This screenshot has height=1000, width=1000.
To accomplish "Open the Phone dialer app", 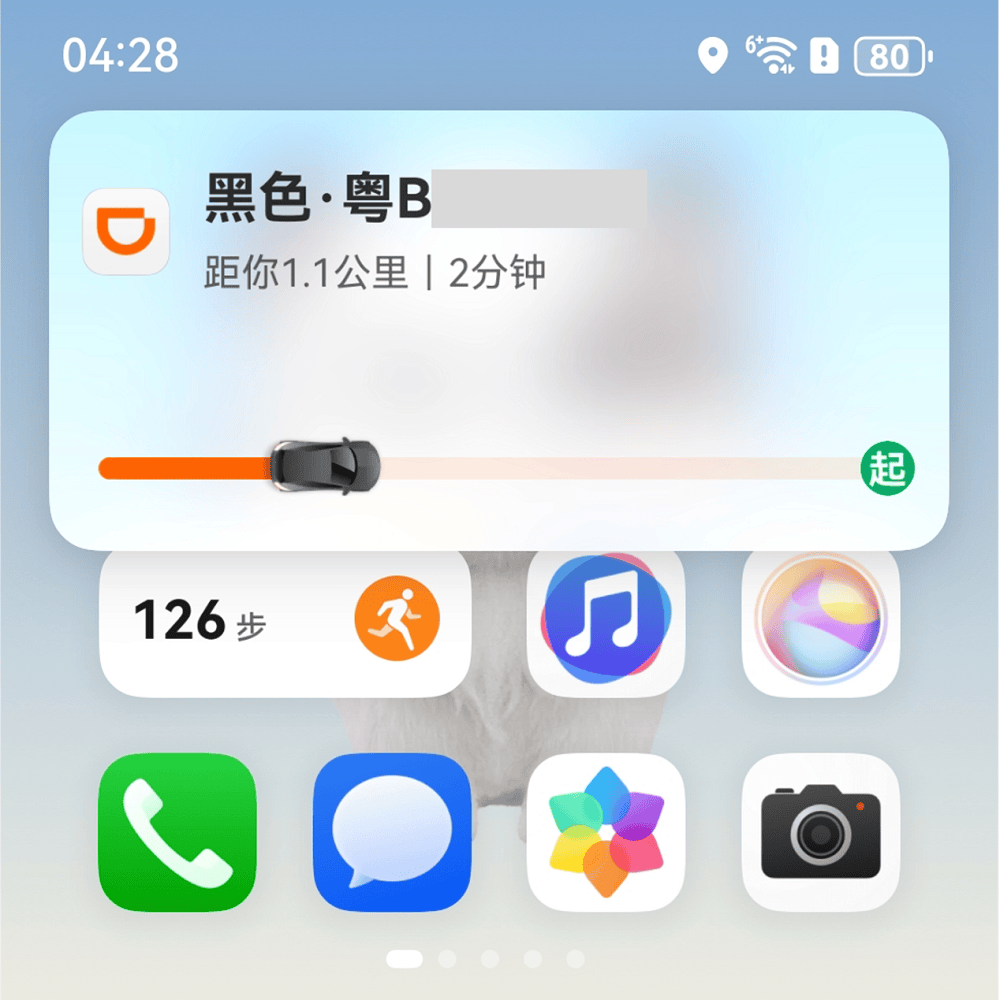I will 177,832.
